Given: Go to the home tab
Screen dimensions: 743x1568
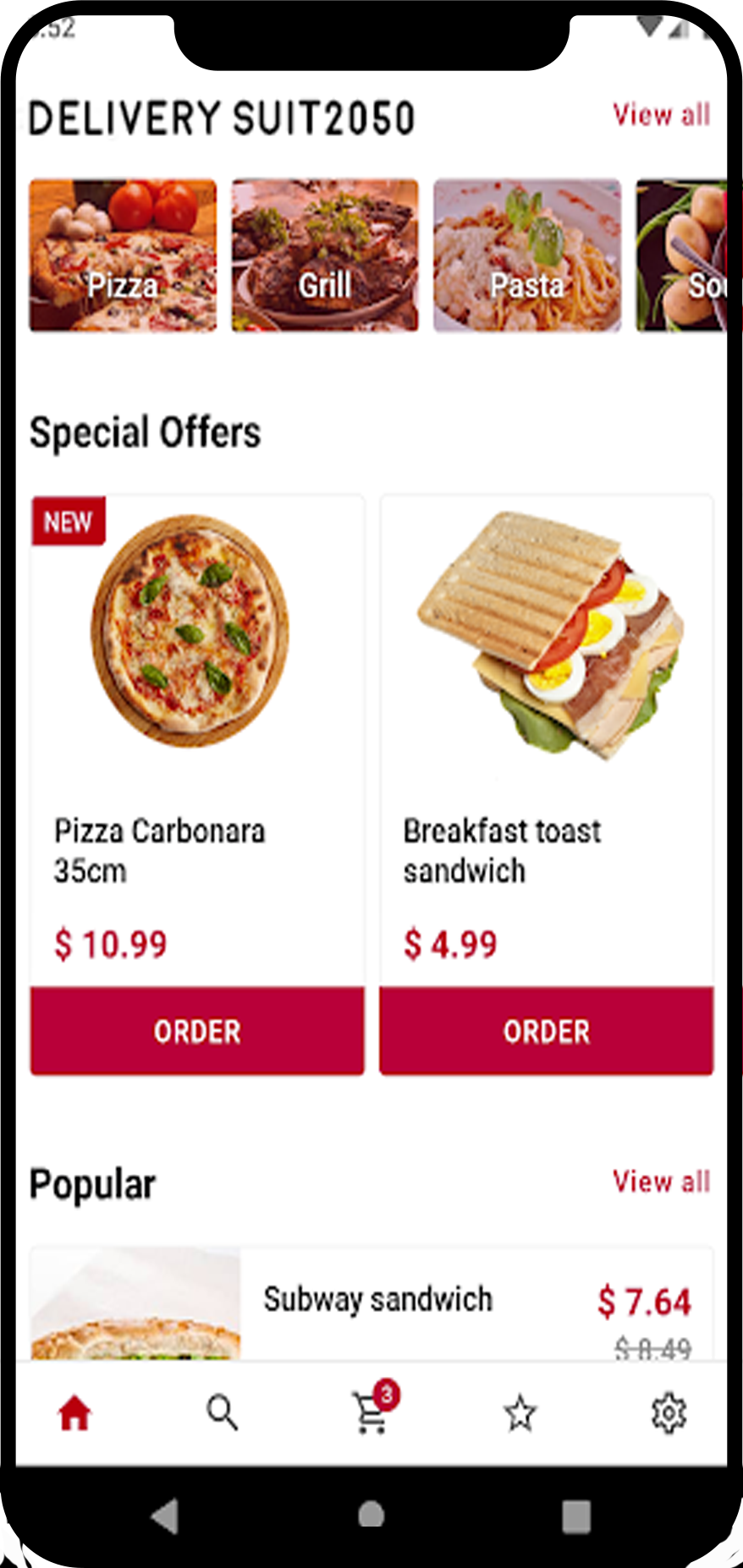Looking at the screenshot, I should click(x=74, y=1412).
